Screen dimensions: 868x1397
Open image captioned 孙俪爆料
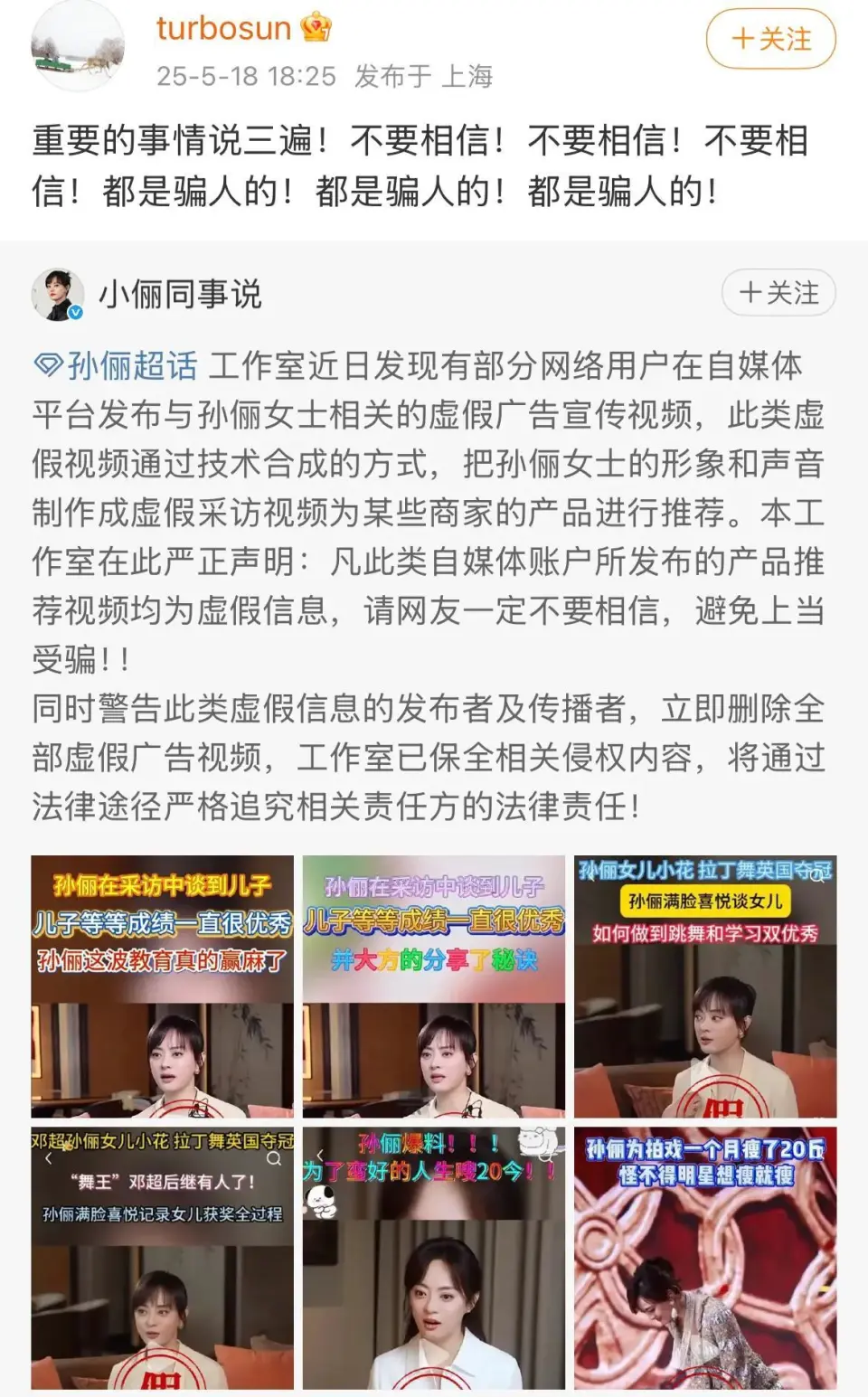(x=434, y=1258)
